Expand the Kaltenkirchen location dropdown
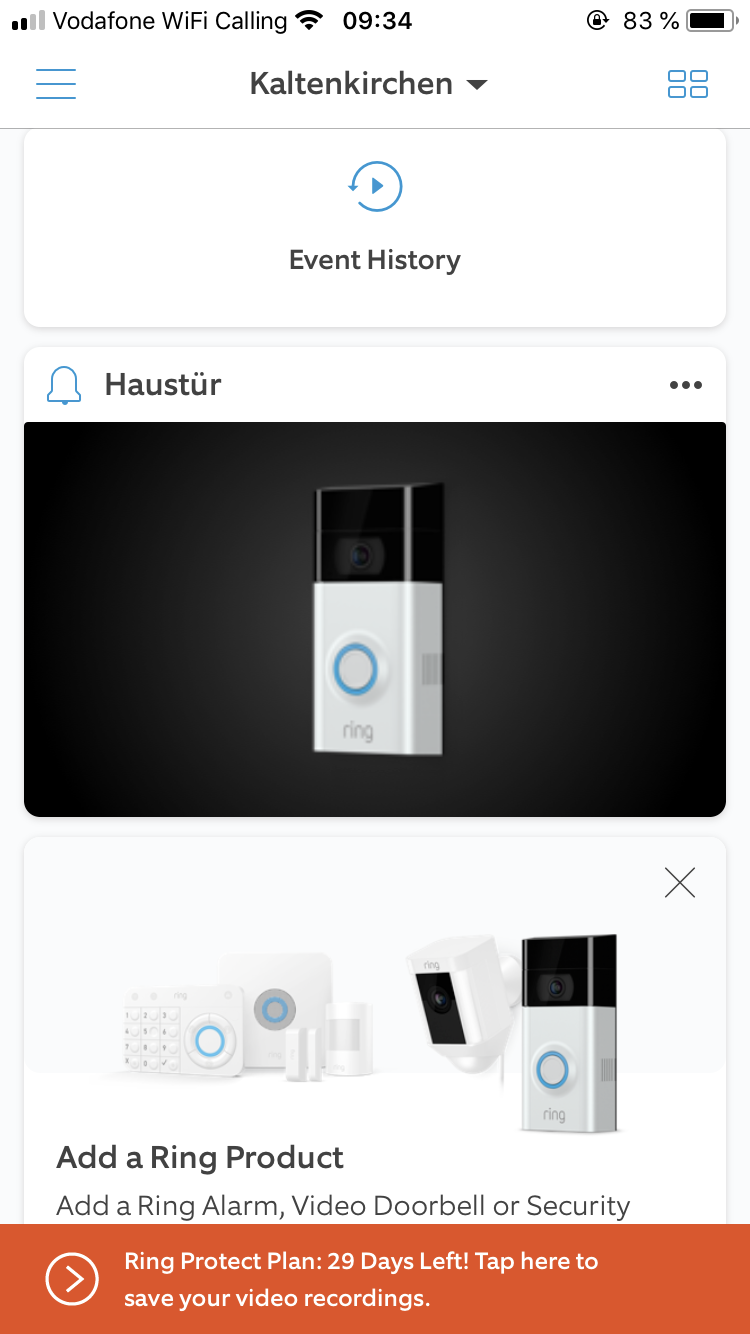This screenshot has width=750, height=1334. (368, 84)
